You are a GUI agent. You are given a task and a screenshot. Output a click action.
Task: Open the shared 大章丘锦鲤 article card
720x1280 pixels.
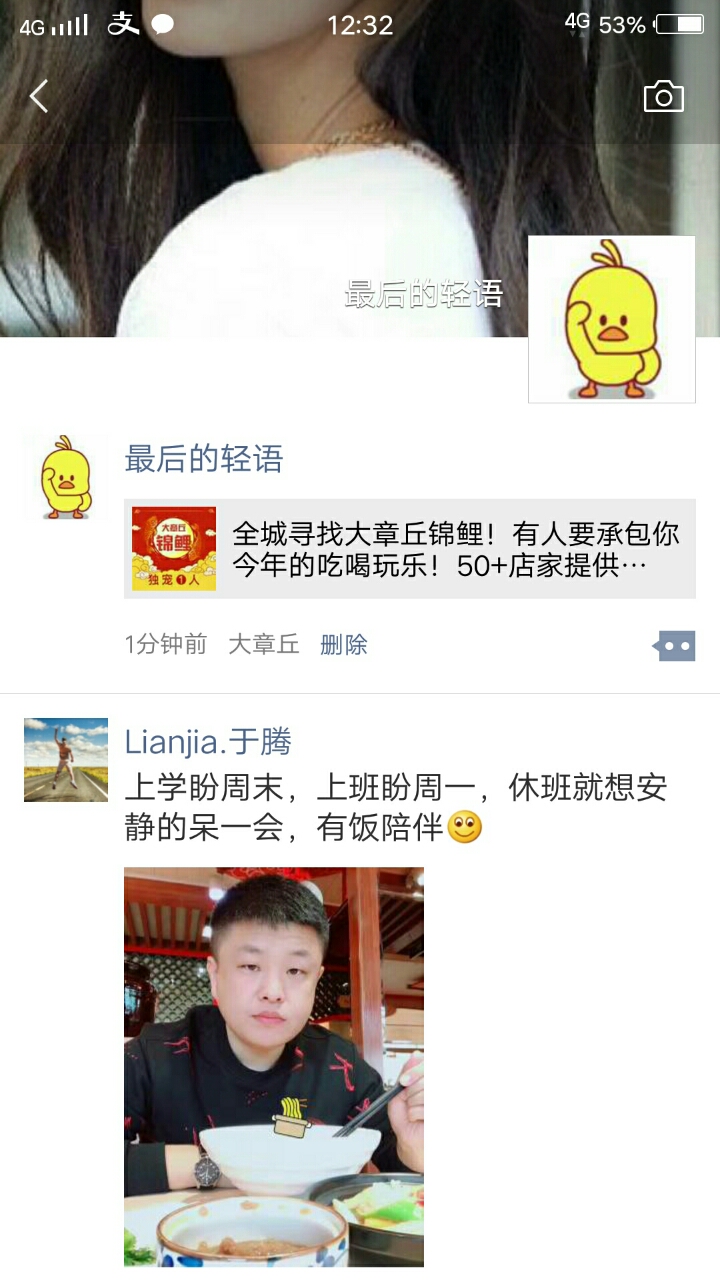410,549
